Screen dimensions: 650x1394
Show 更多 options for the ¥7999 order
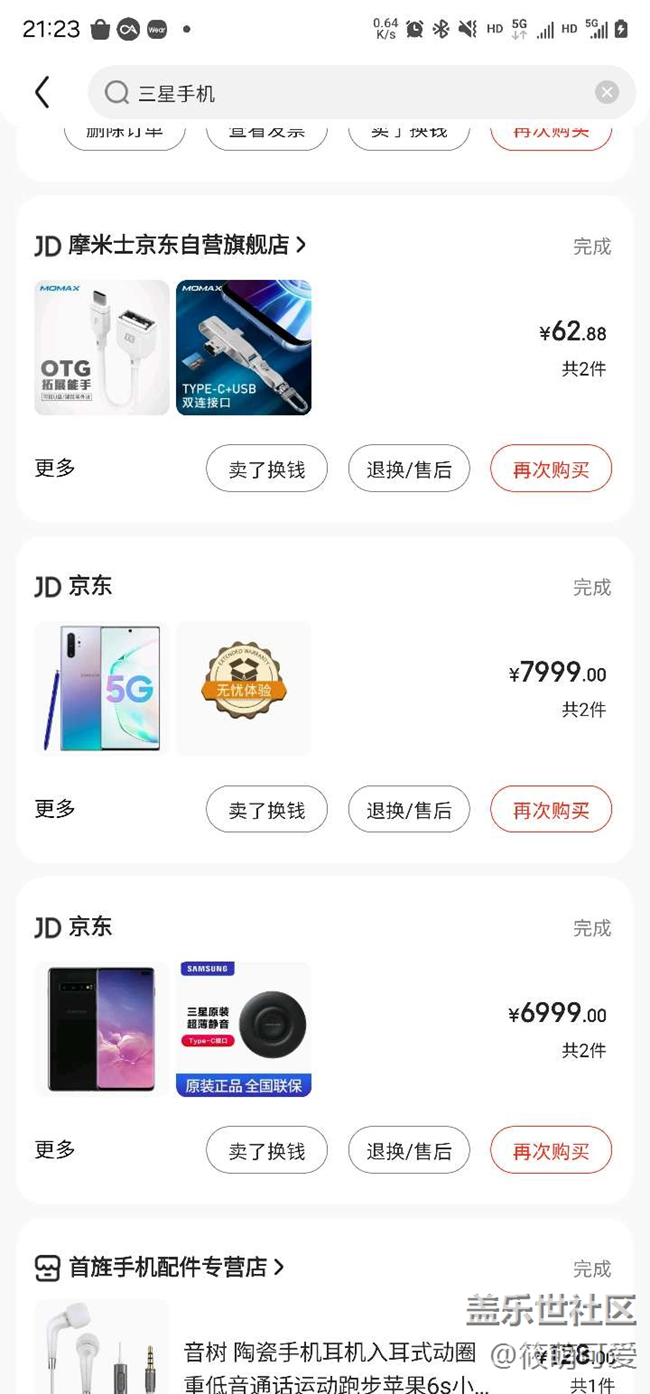tap(55, 809)
